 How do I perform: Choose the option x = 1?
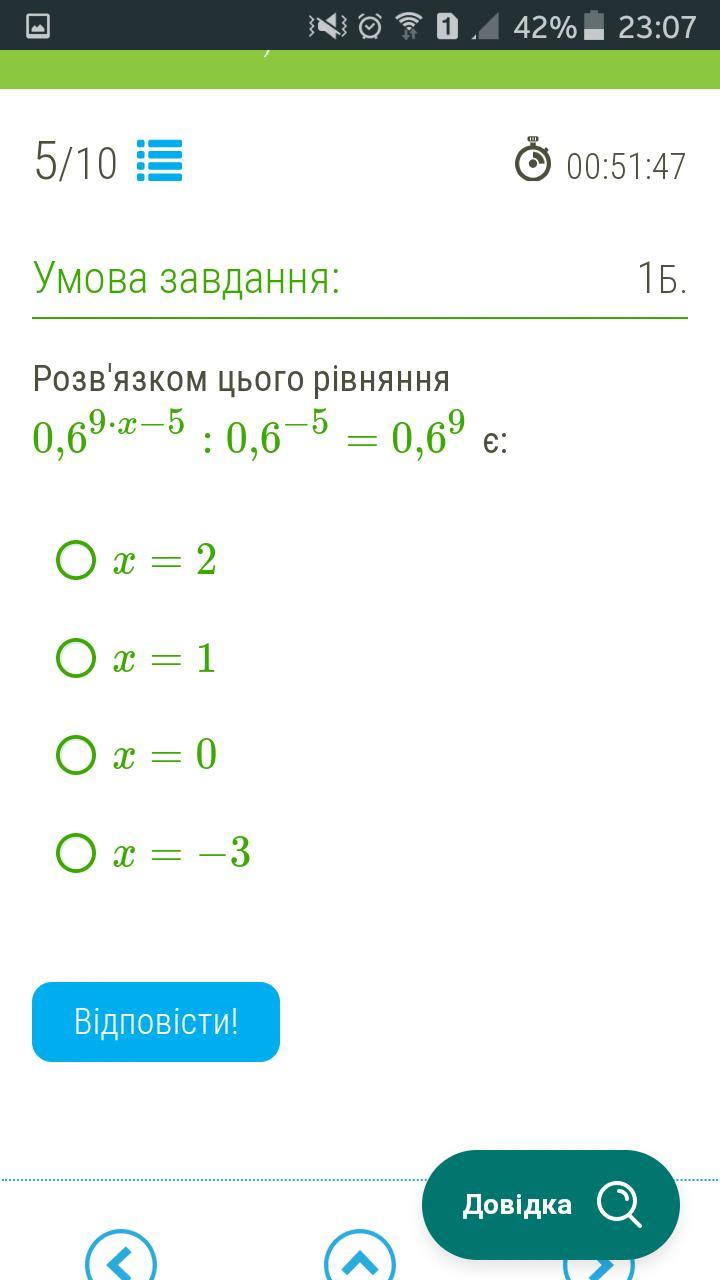tap(137, 658)
